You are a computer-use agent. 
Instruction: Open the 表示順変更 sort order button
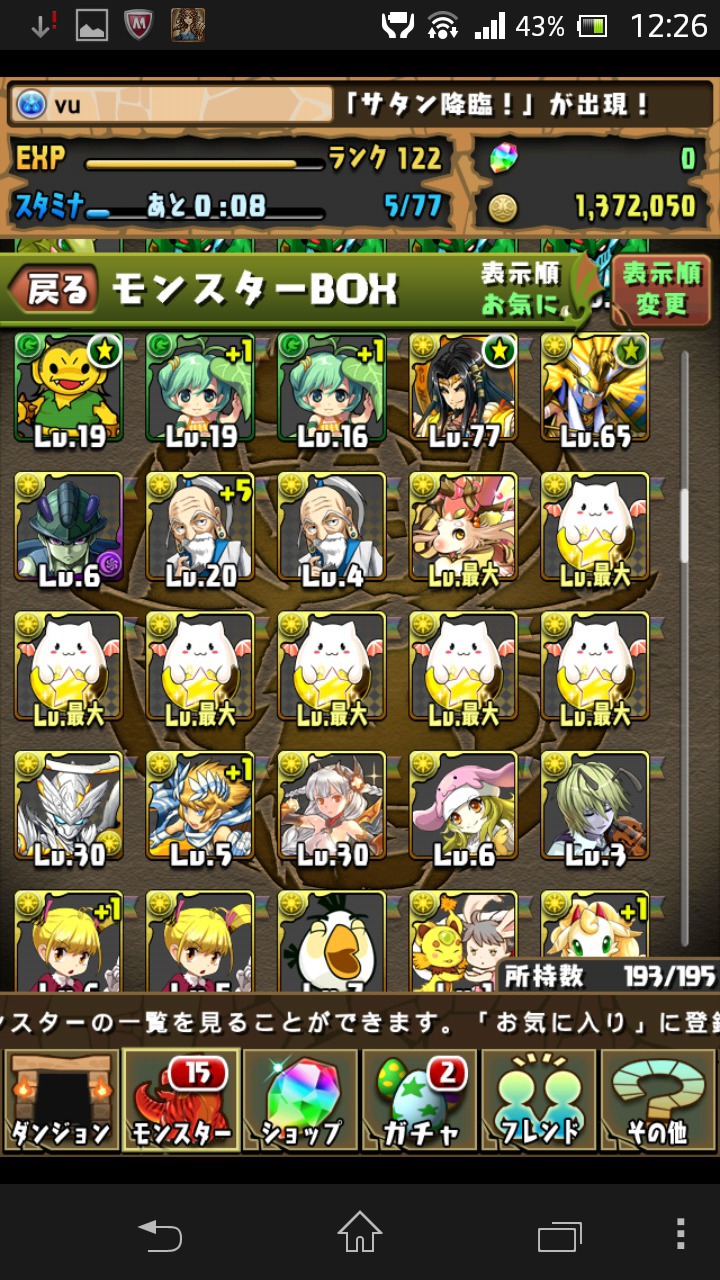point(662,288)
